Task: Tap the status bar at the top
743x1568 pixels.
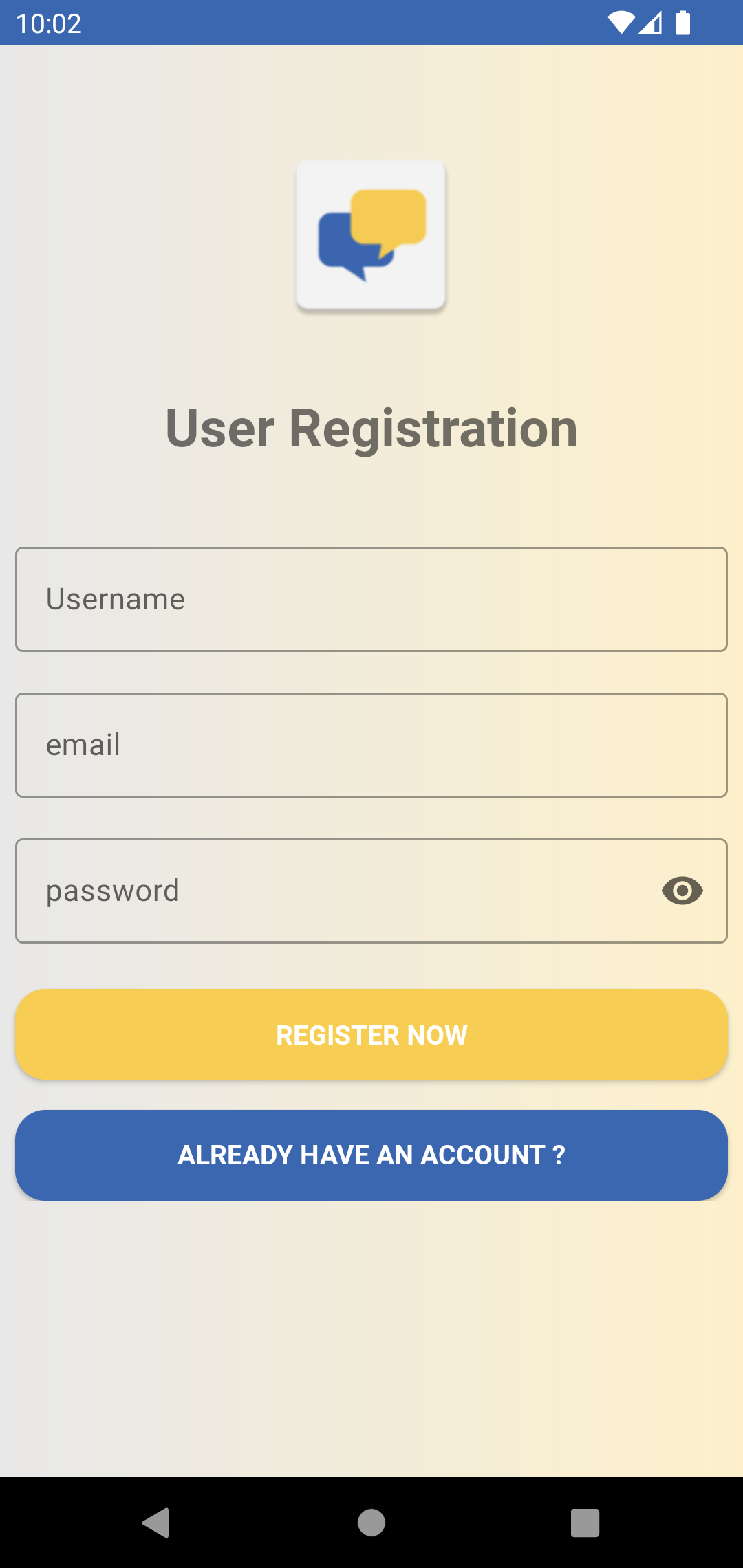Action: click(371, 23)
